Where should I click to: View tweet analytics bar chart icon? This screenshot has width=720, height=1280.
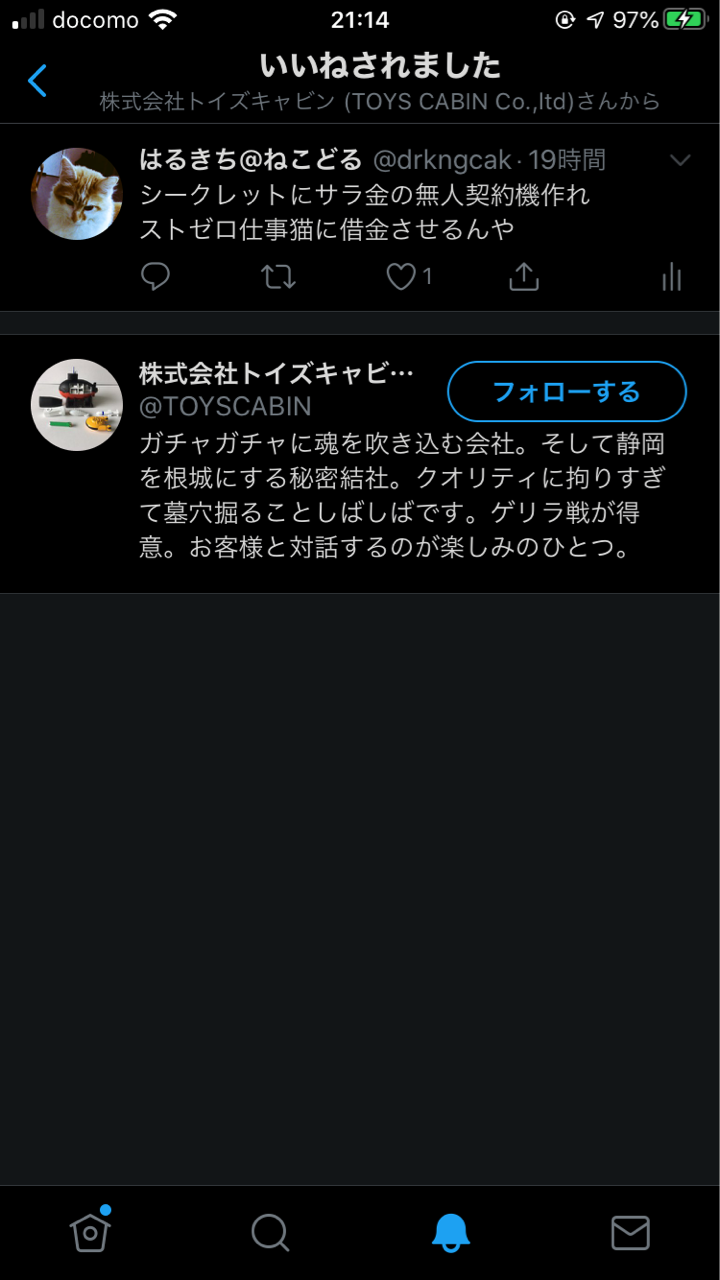(671, 277)
